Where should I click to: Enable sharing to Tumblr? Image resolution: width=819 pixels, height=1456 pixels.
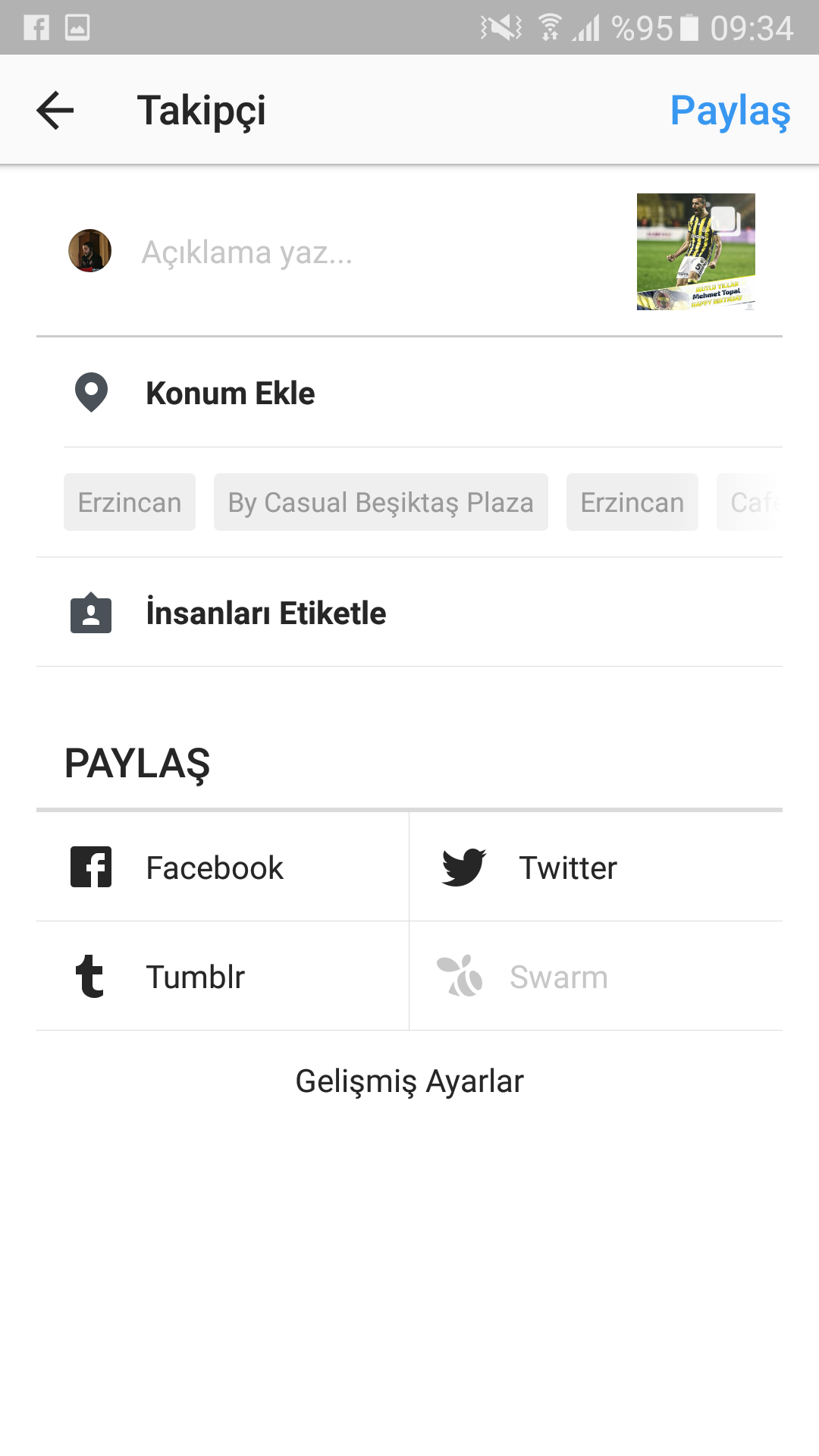tap(222, 977)
